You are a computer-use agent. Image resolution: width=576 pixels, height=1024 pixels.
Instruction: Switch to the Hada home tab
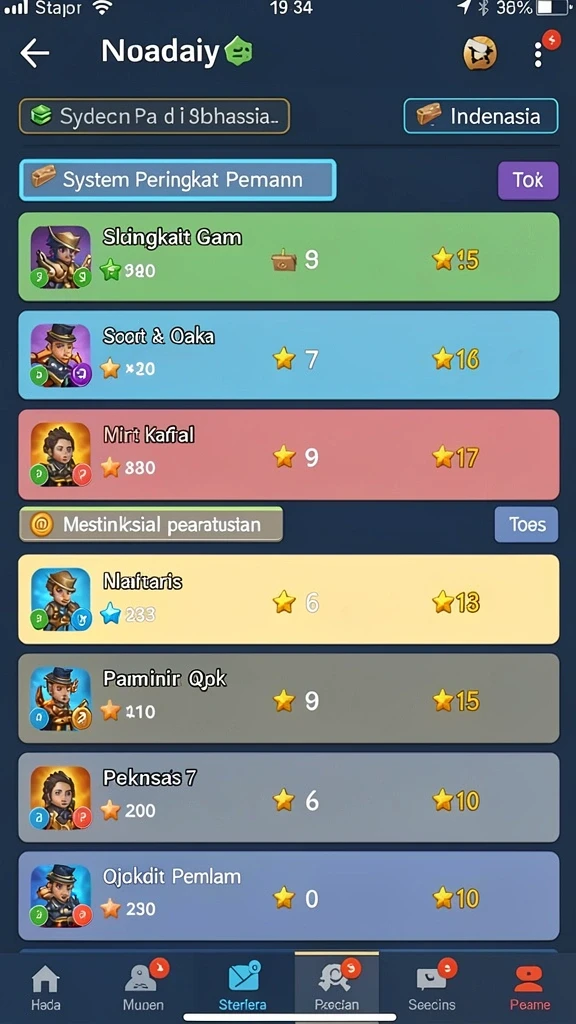tap(45, 987)
